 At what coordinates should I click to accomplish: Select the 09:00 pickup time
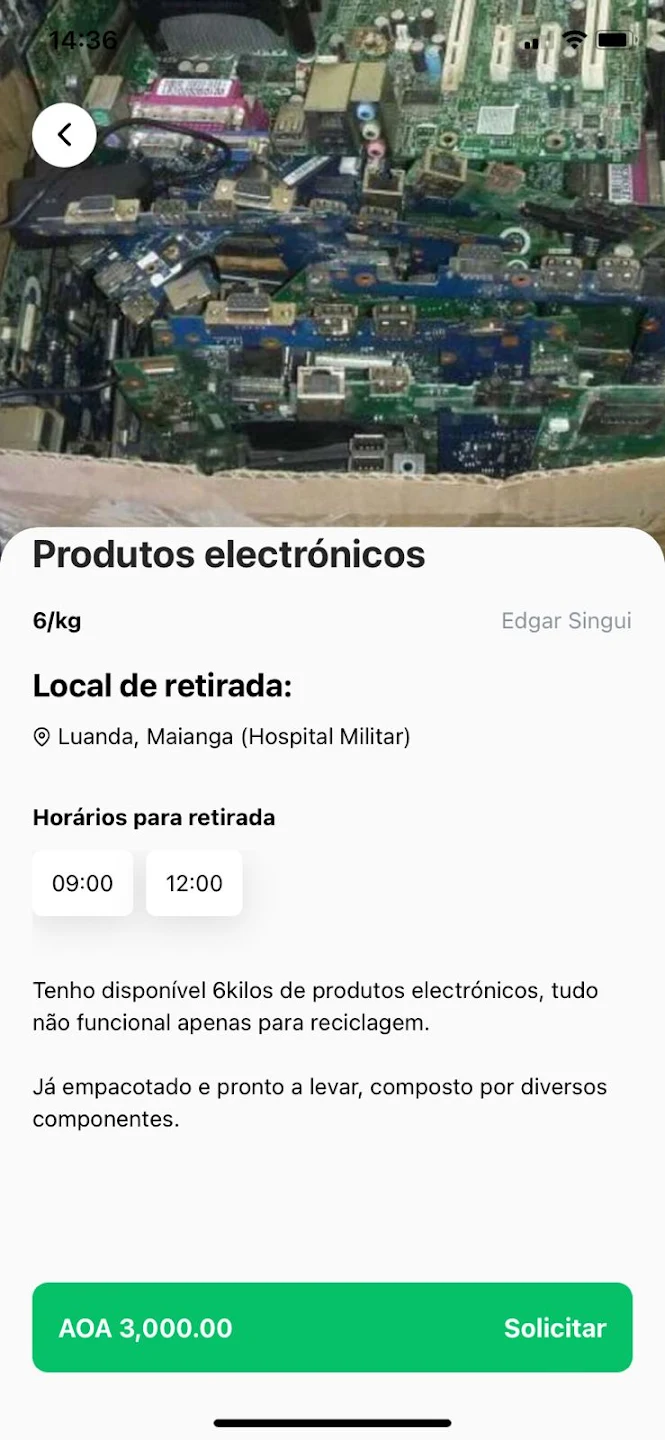[x=83, y=883]
